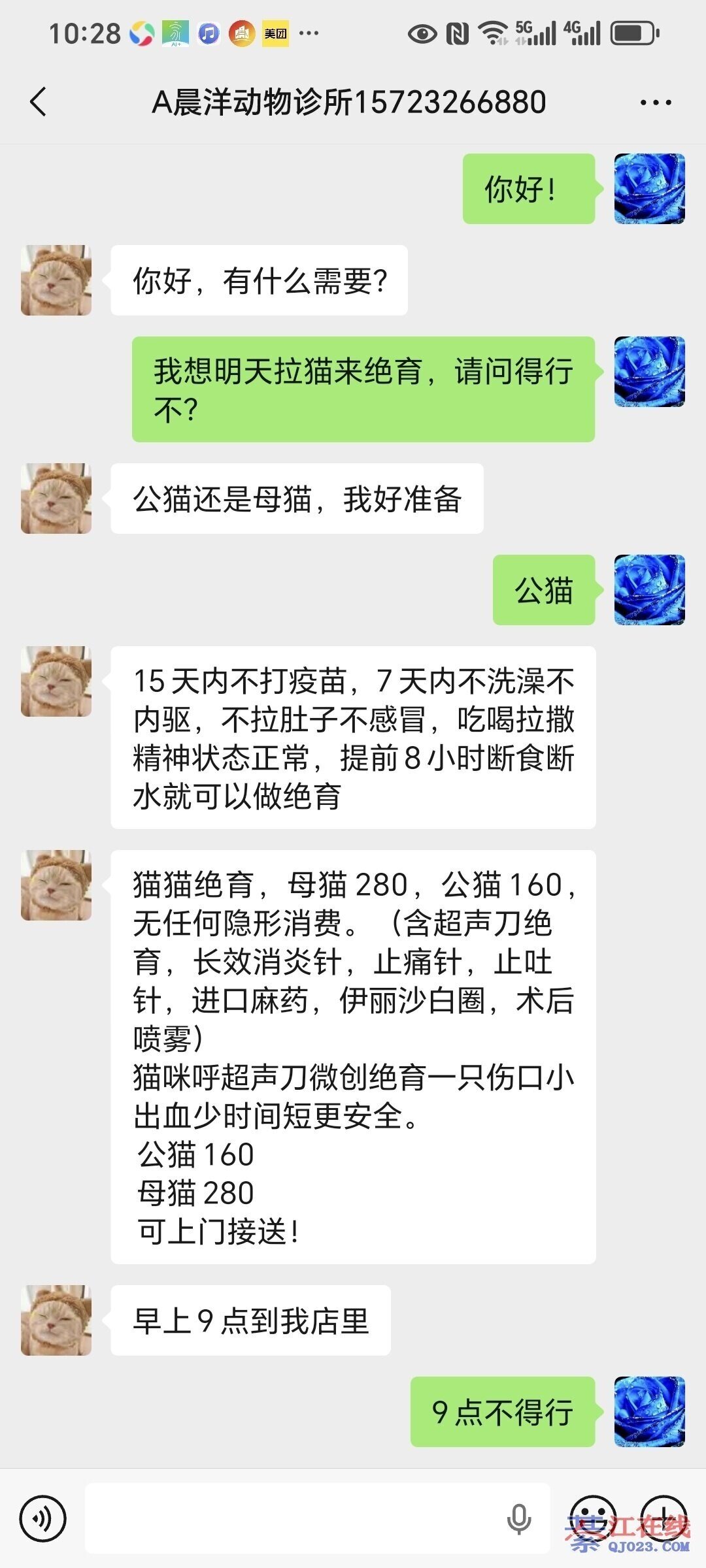The image size is (706, 1568).
Task: Open the plus attachment menu
Action: tap(663, 1517)
